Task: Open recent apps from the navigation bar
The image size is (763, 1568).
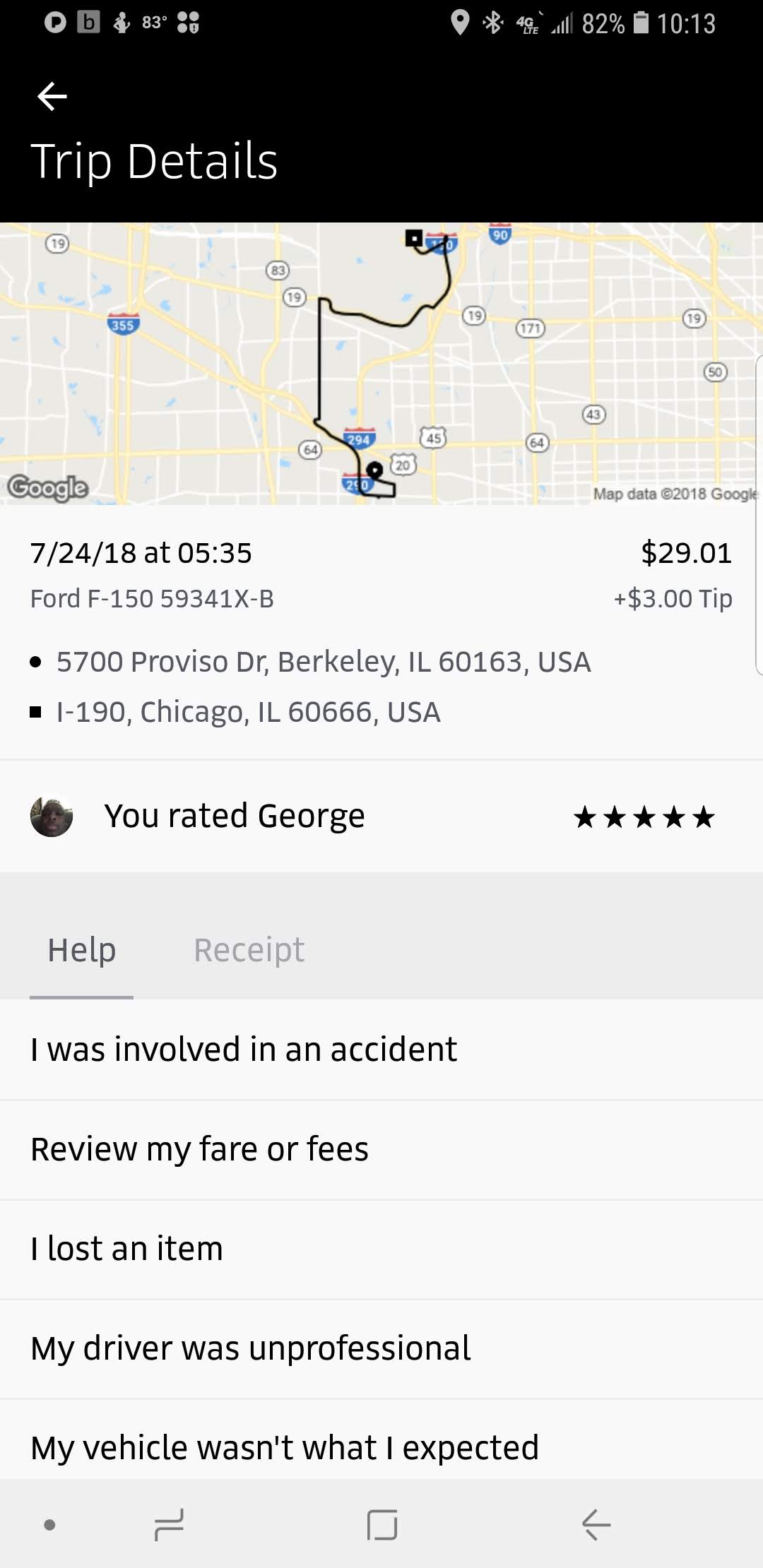Action: click(169, 1524)
